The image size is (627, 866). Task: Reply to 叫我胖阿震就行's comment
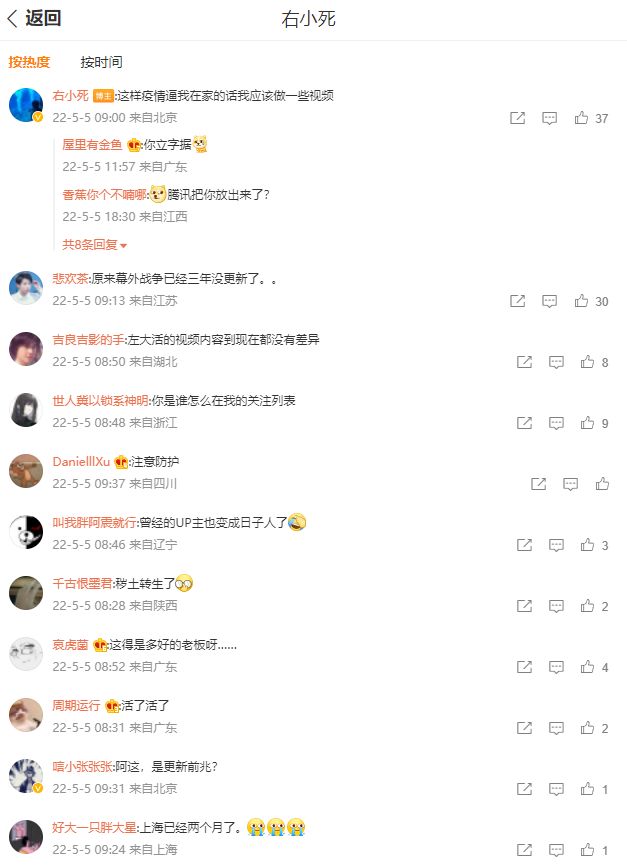[x=556, y=545]
